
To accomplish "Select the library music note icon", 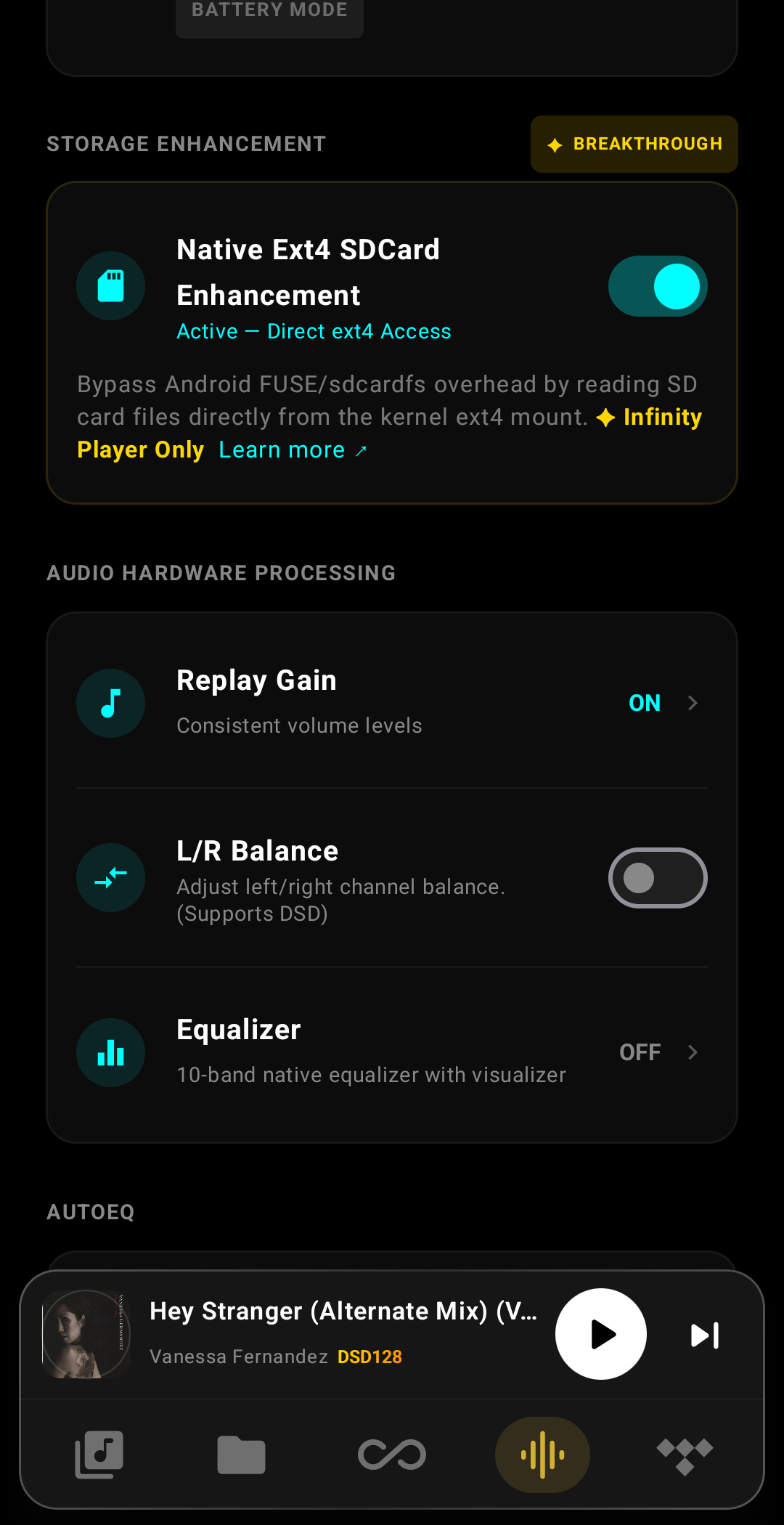I will (99, 1455).
